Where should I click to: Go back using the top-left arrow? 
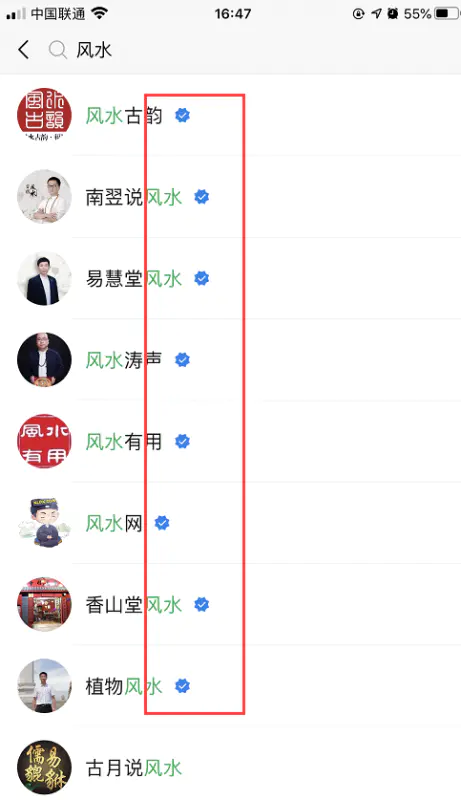coord(23,50)
